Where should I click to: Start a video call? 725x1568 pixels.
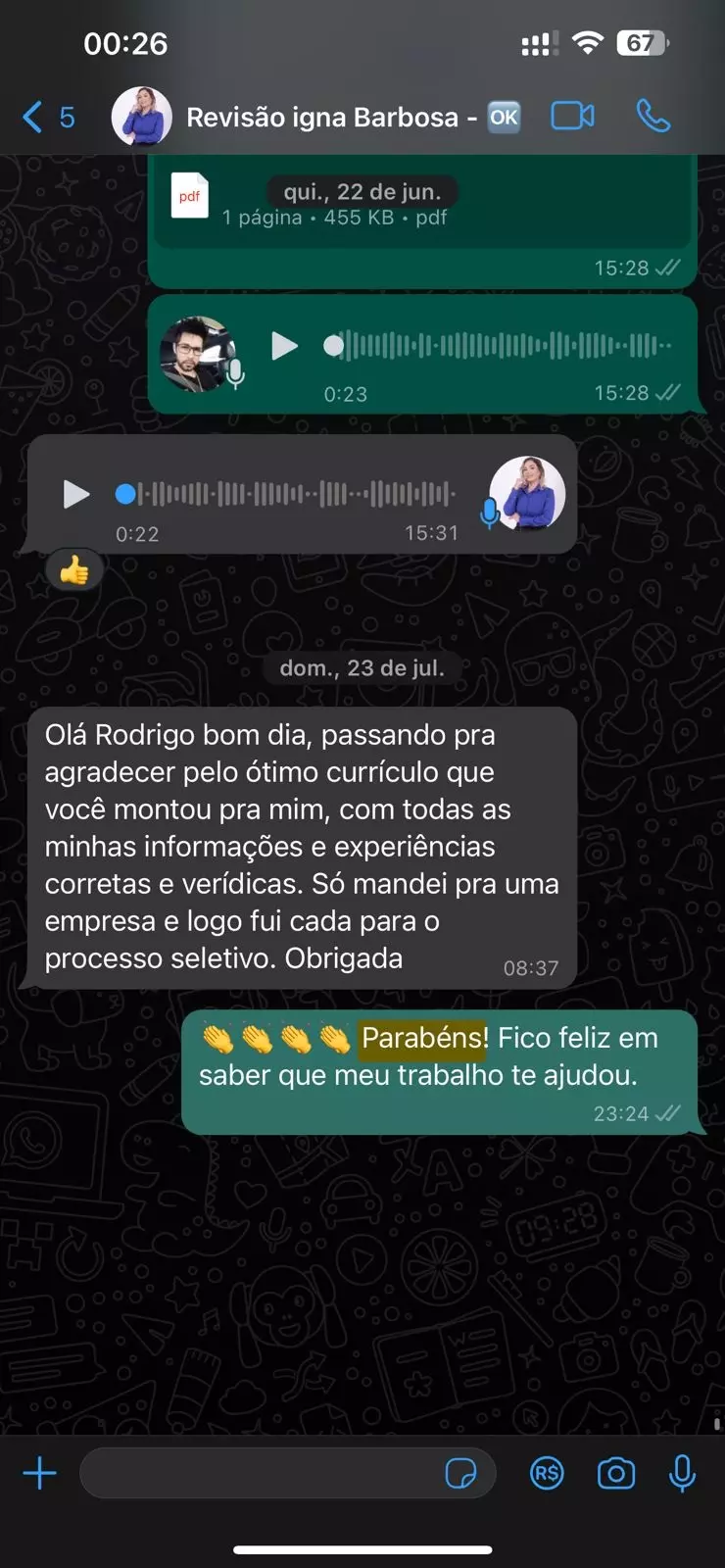[x=572, y=117]
